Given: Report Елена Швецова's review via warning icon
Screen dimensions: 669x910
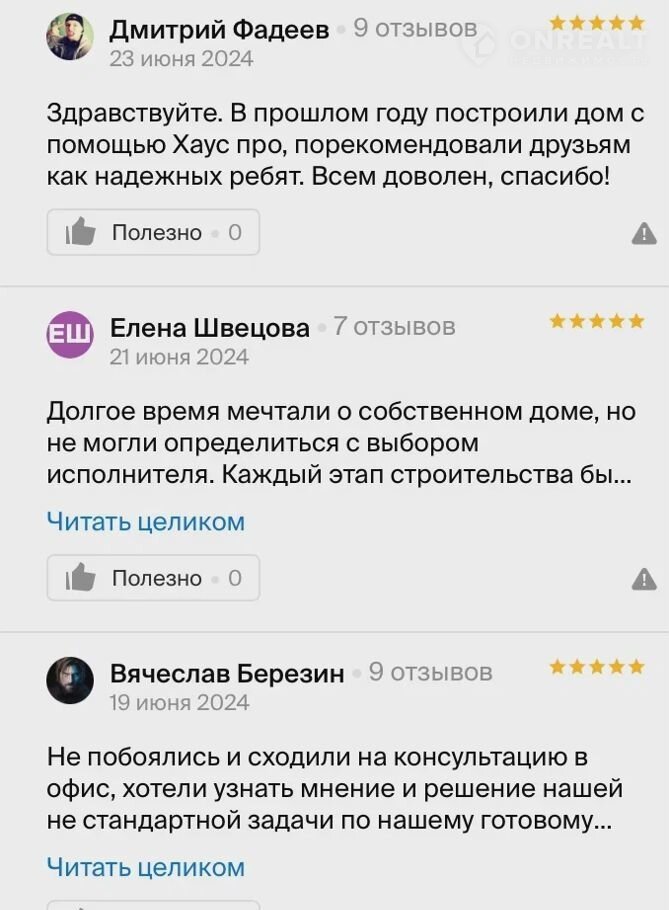Looking at the screenshot, I should point(644,579).
